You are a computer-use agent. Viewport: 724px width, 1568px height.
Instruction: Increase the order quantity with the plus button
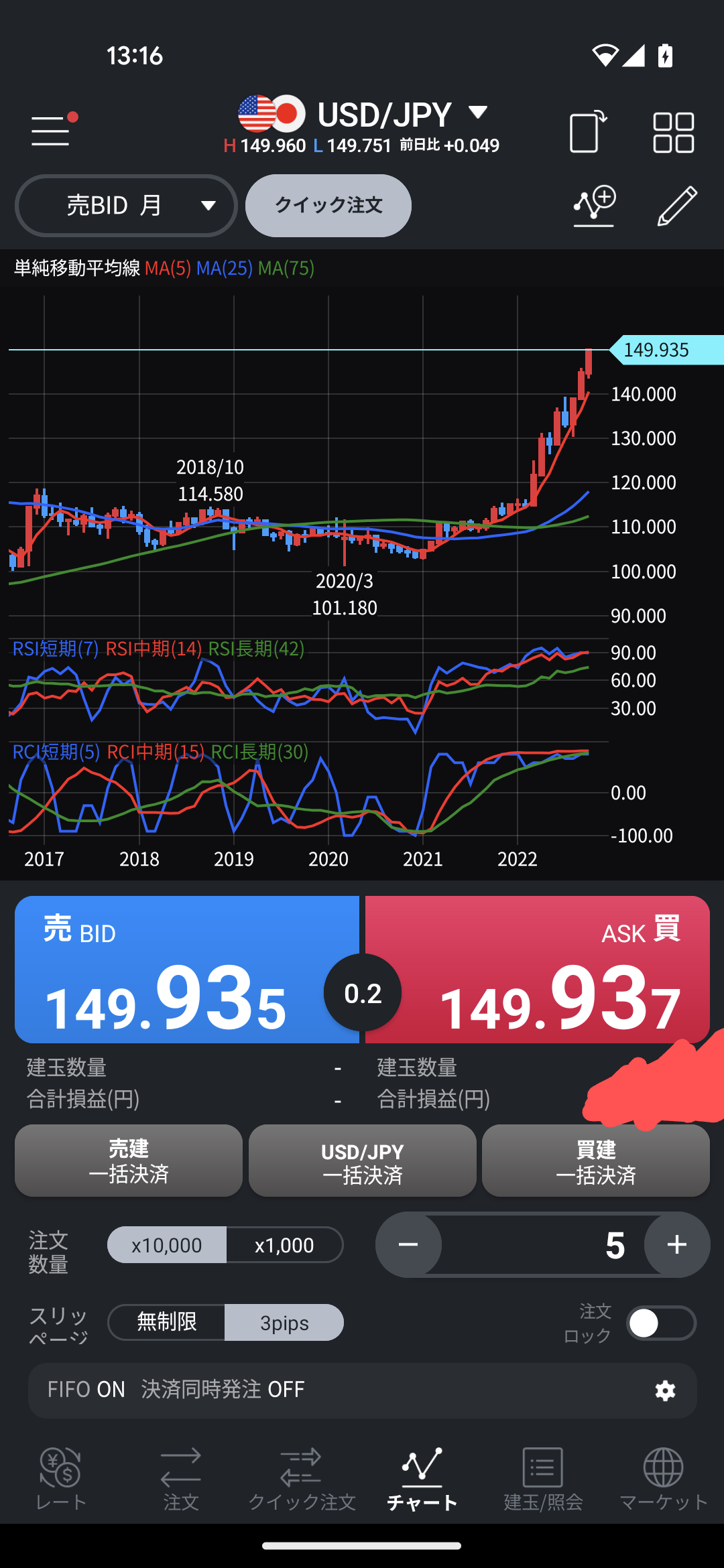pyautogui.click(x=677, y=1245)
